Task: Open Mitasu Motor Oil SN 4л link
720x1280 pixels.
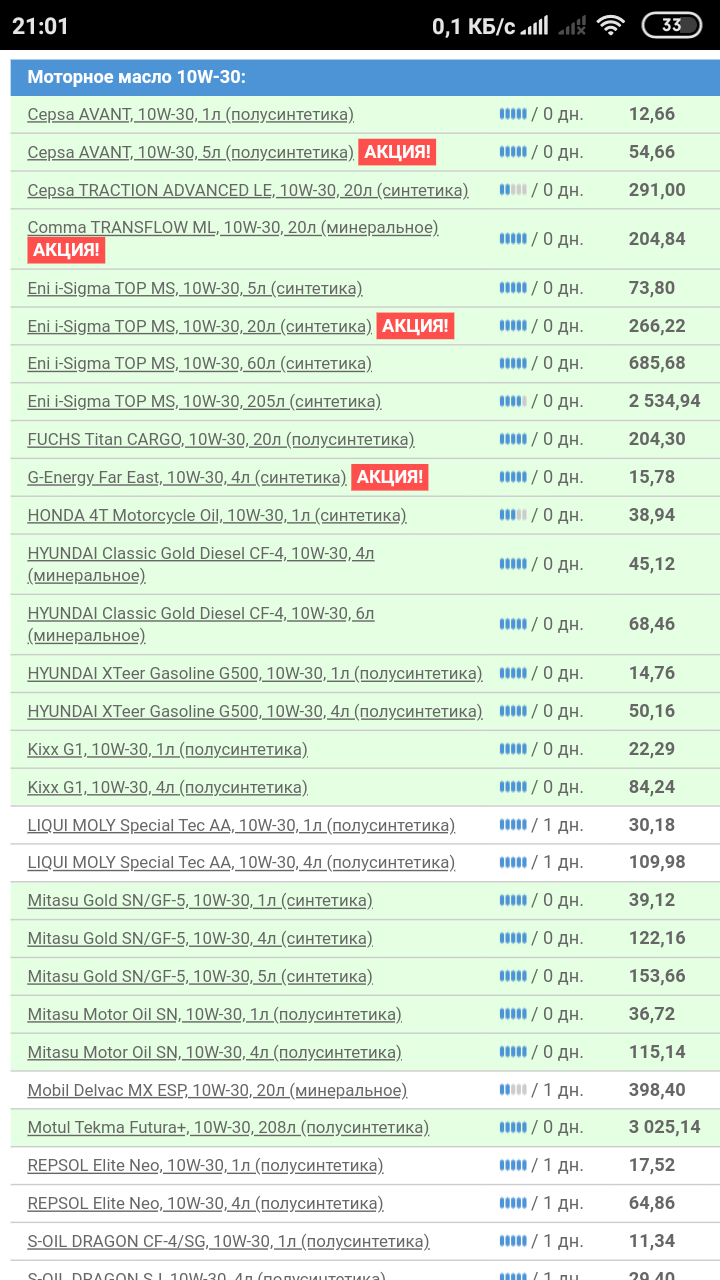Action: pos(214,1052)
